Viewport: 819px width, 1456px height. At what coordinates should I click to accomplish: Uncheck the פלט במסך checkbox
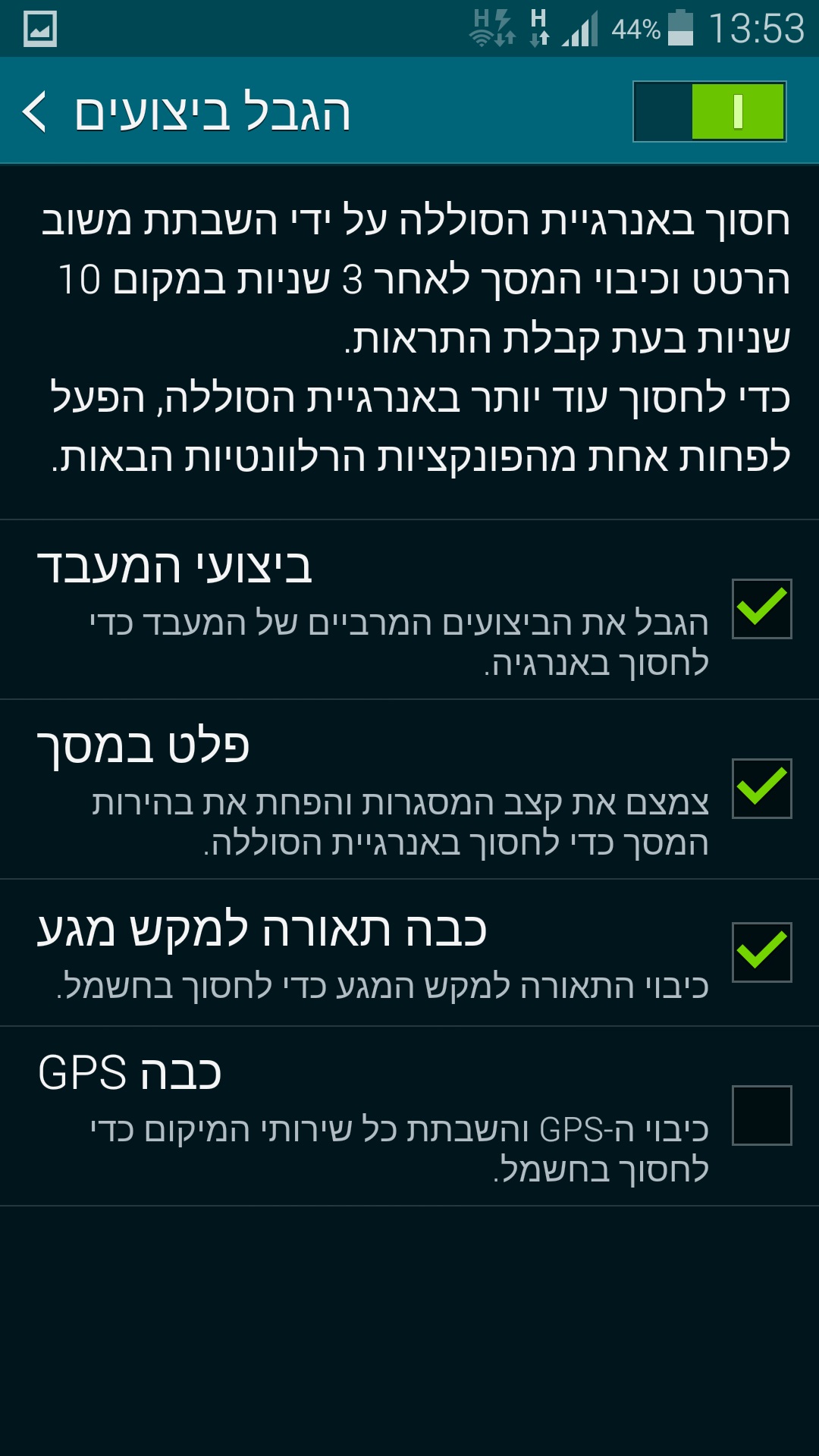click(761, 789)
